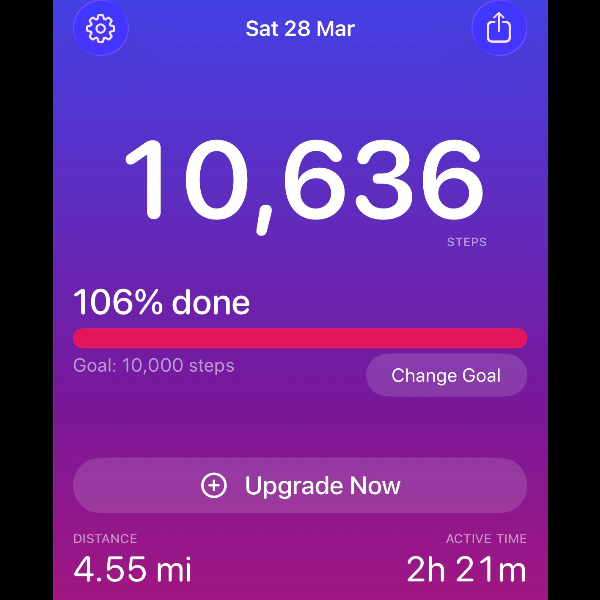Tap Upgrade Now
Viewport: 600px width, 600px height.
click(300, 486)
